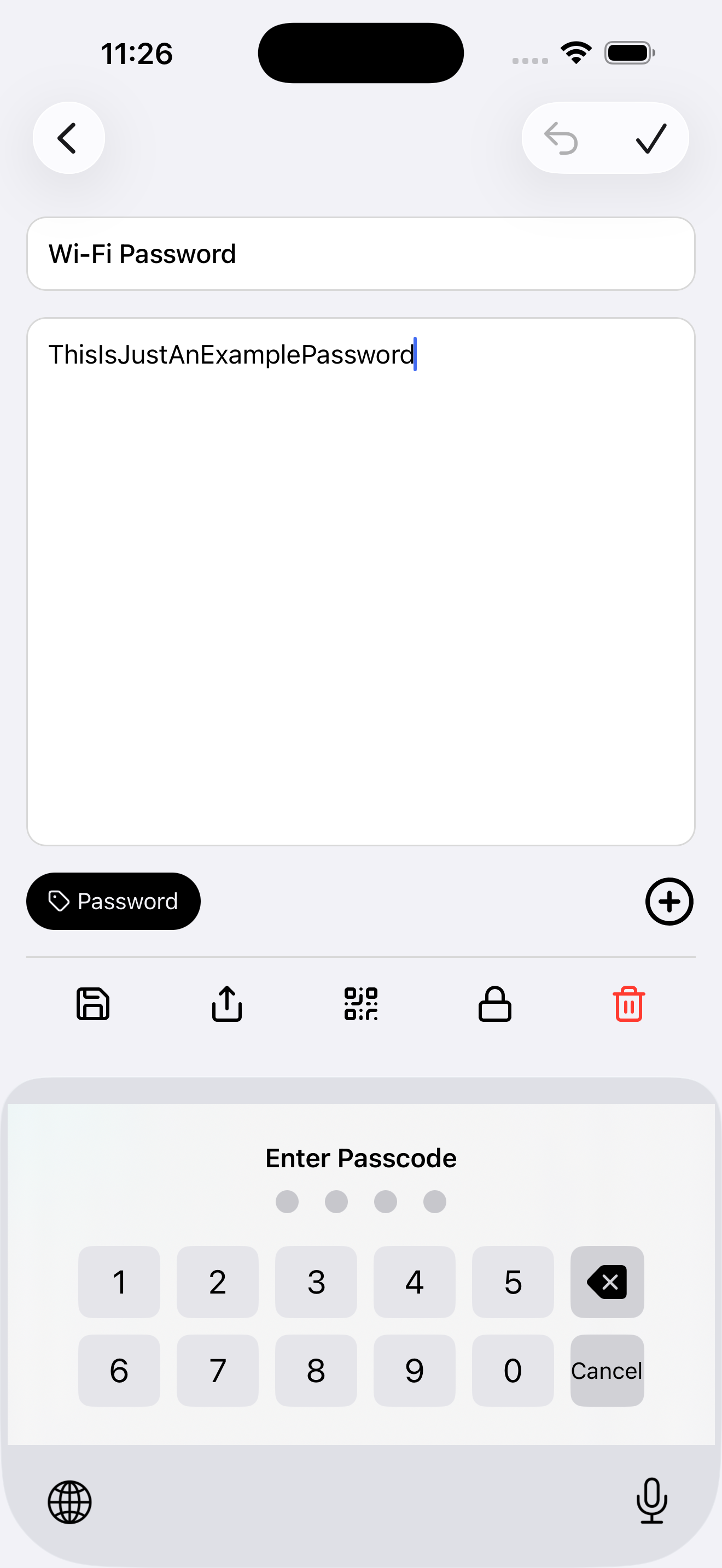Cancel the passcode entry
This screenshot has height=1568, width=722.
[x=607, y=1371]
